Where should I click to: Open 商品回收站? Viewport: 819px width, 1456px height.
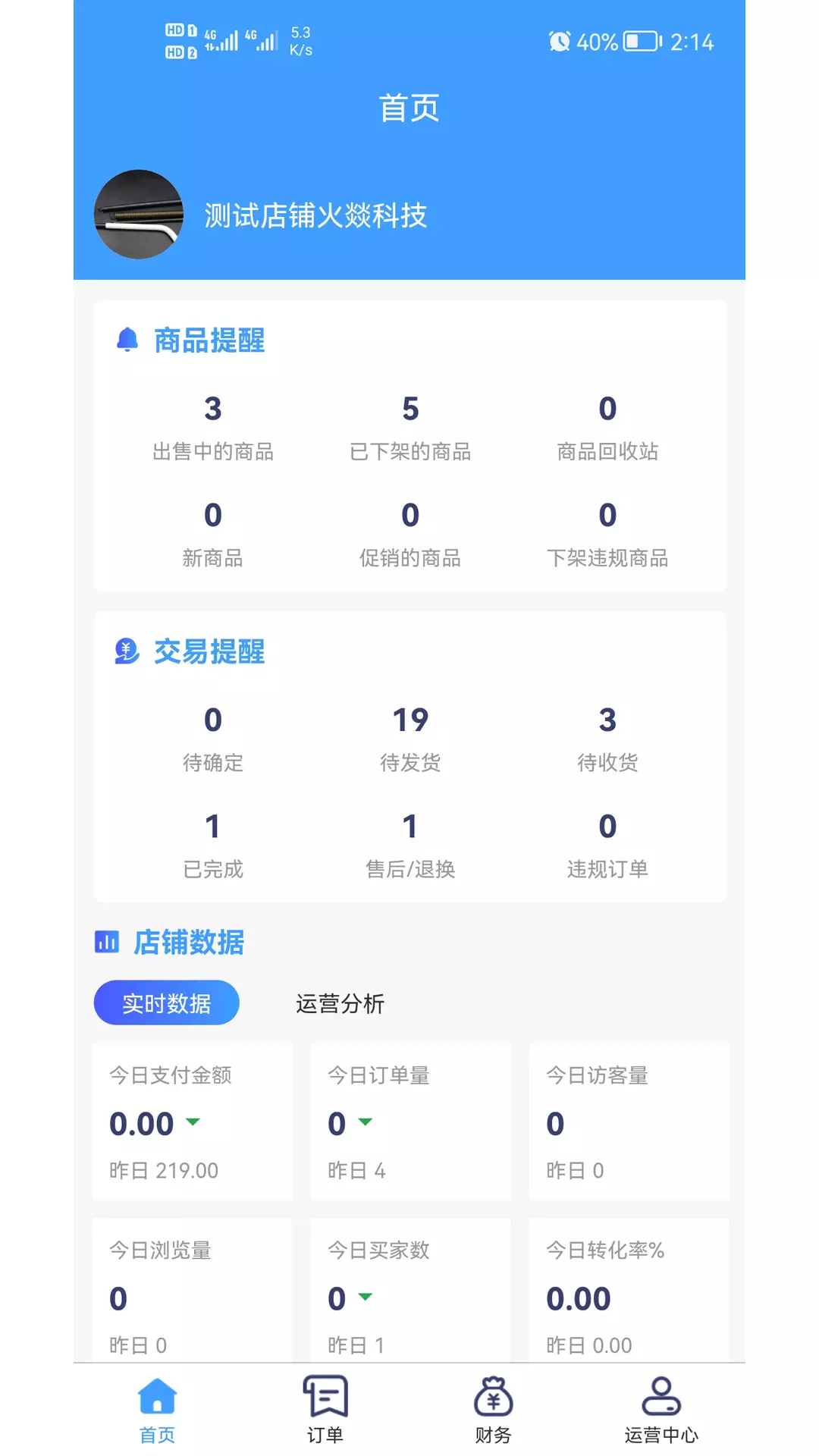coord(607,428)
